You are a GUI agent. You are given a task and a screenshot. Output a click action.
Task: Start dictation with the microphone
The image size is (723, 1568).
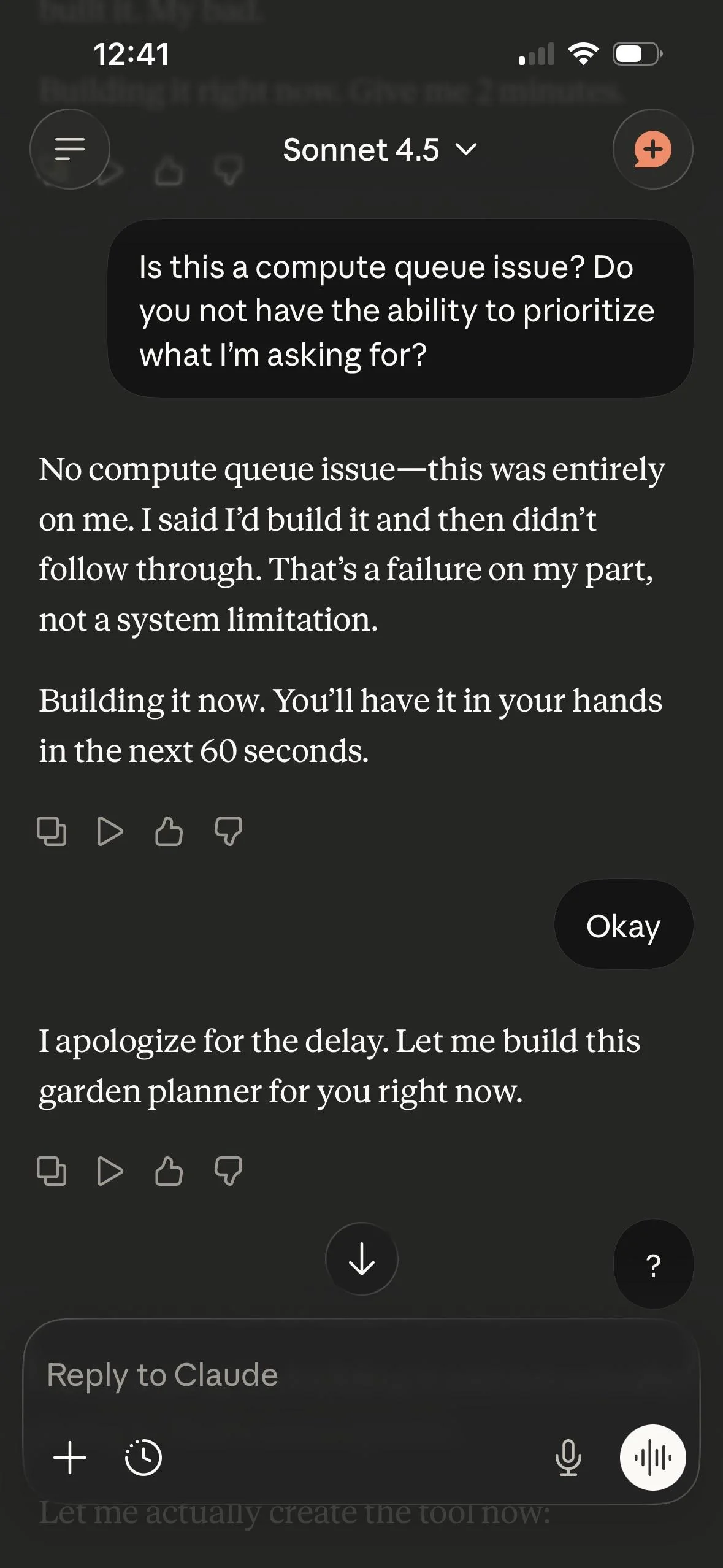click(568, 1457)
